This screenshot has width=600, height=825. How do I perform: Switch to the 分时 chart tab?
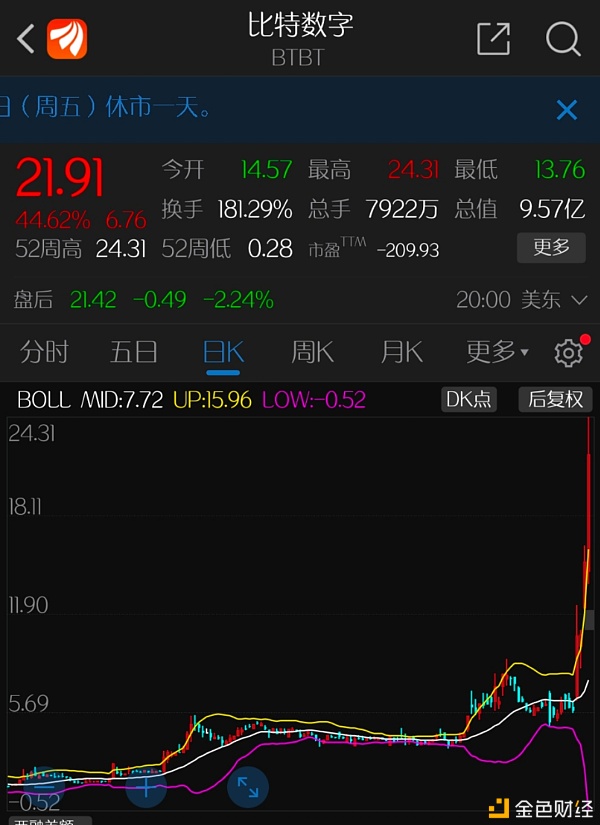(45, 351)
